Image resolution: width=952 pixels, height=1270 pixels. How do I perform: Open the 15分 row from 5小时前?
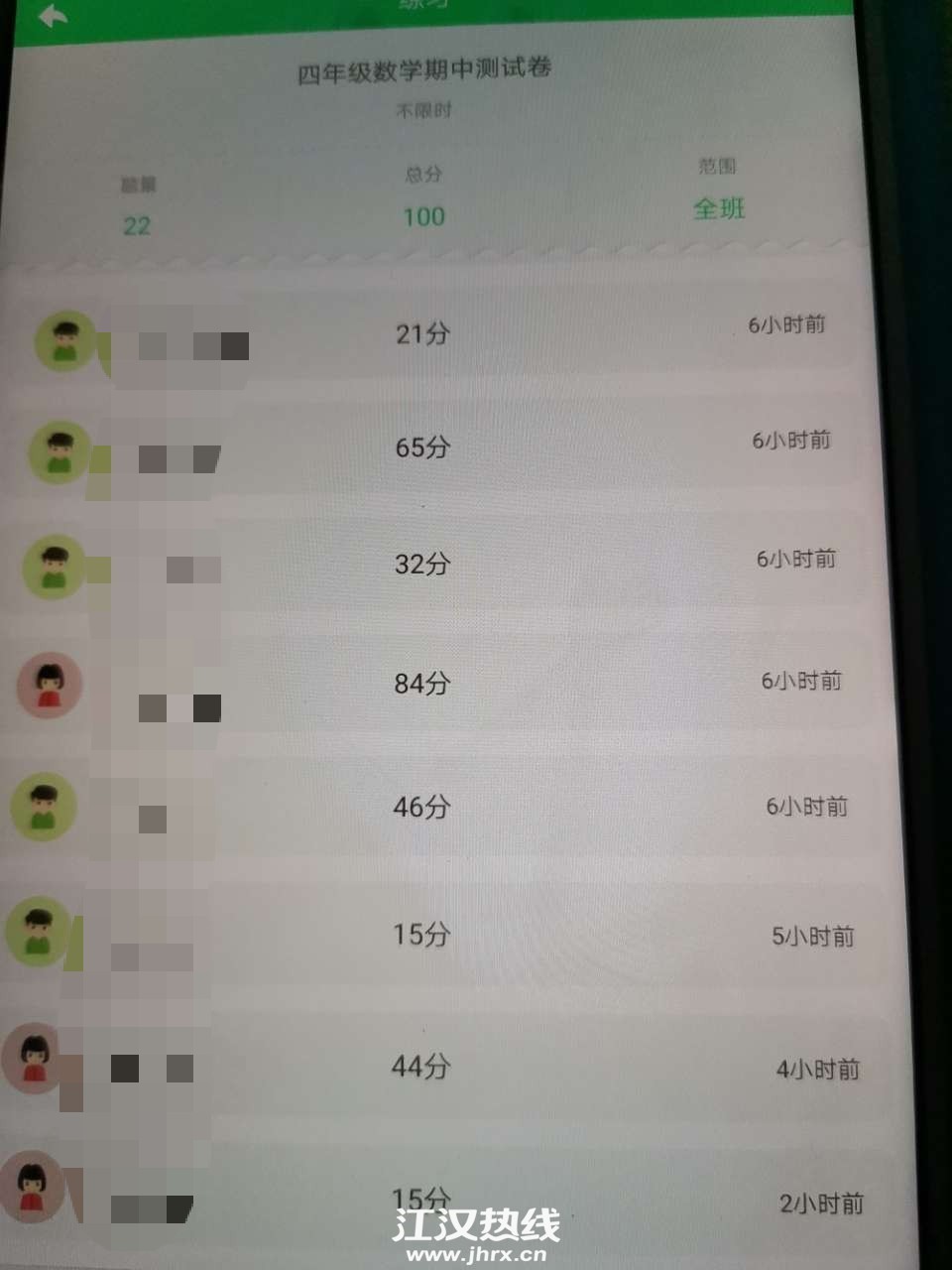tap(422, 934)
